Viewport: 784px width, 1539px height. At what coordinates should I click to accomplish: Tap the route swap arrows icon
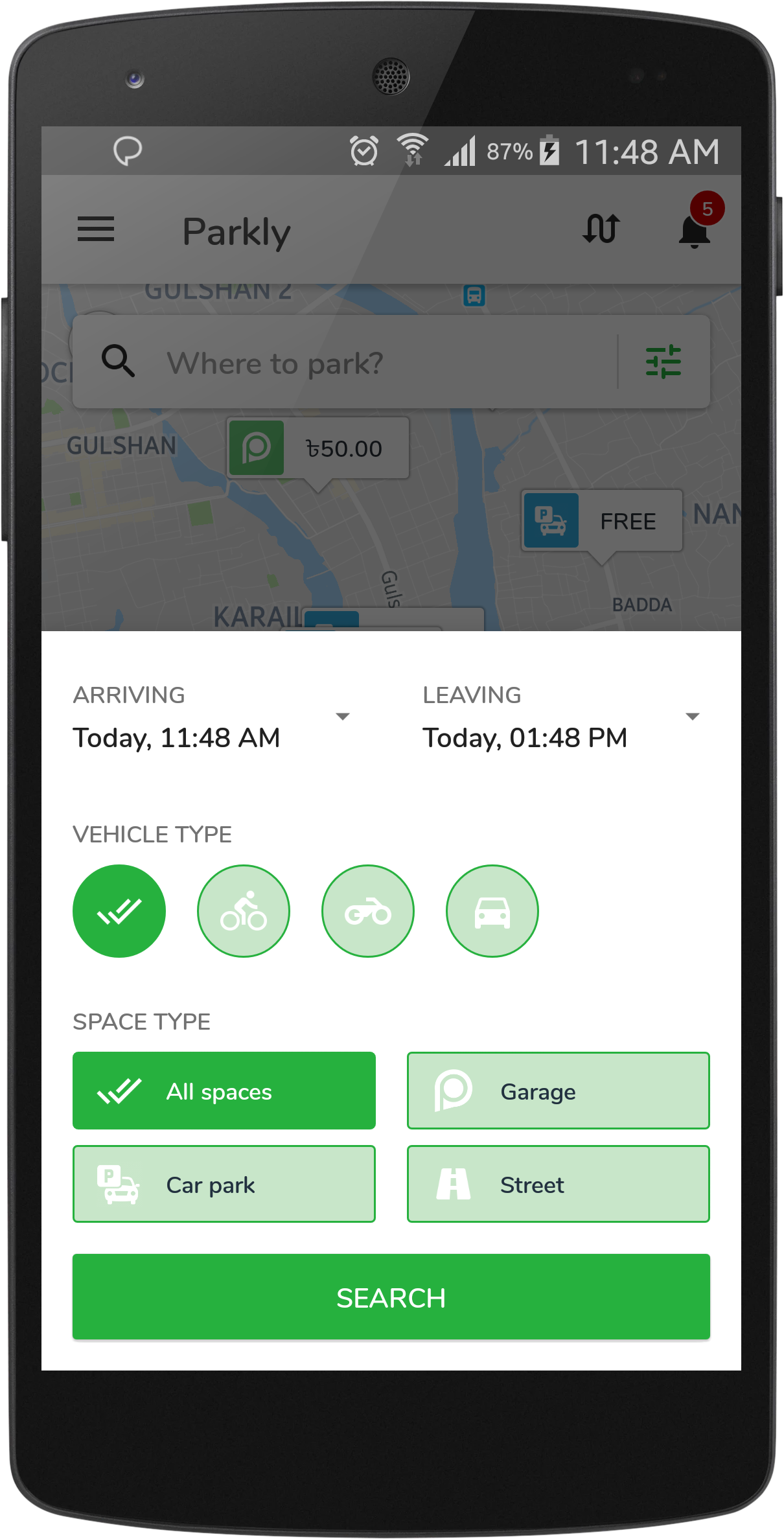[601, 229]
